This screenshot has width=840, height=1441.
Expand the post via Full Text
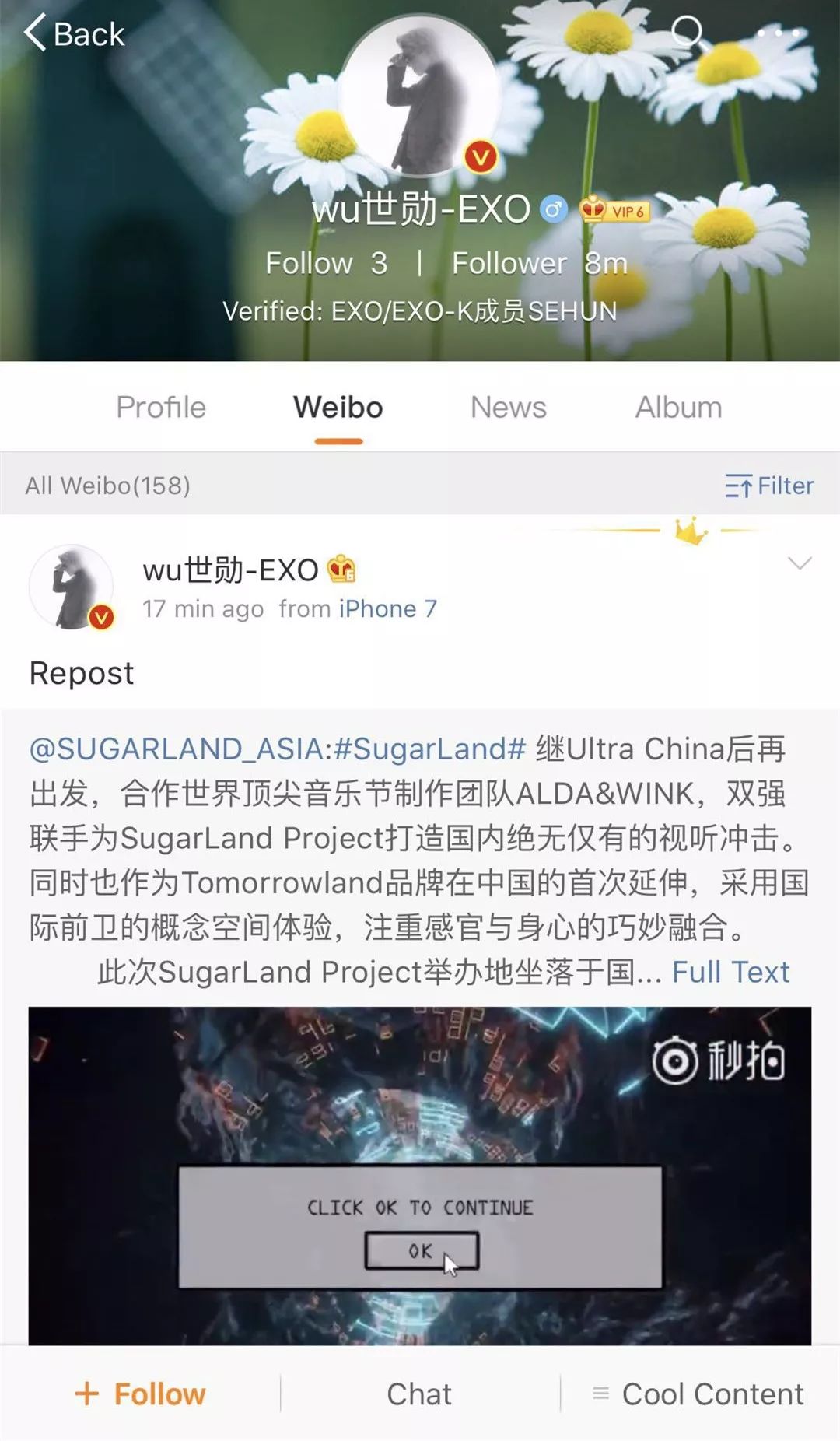coord(730,972)
